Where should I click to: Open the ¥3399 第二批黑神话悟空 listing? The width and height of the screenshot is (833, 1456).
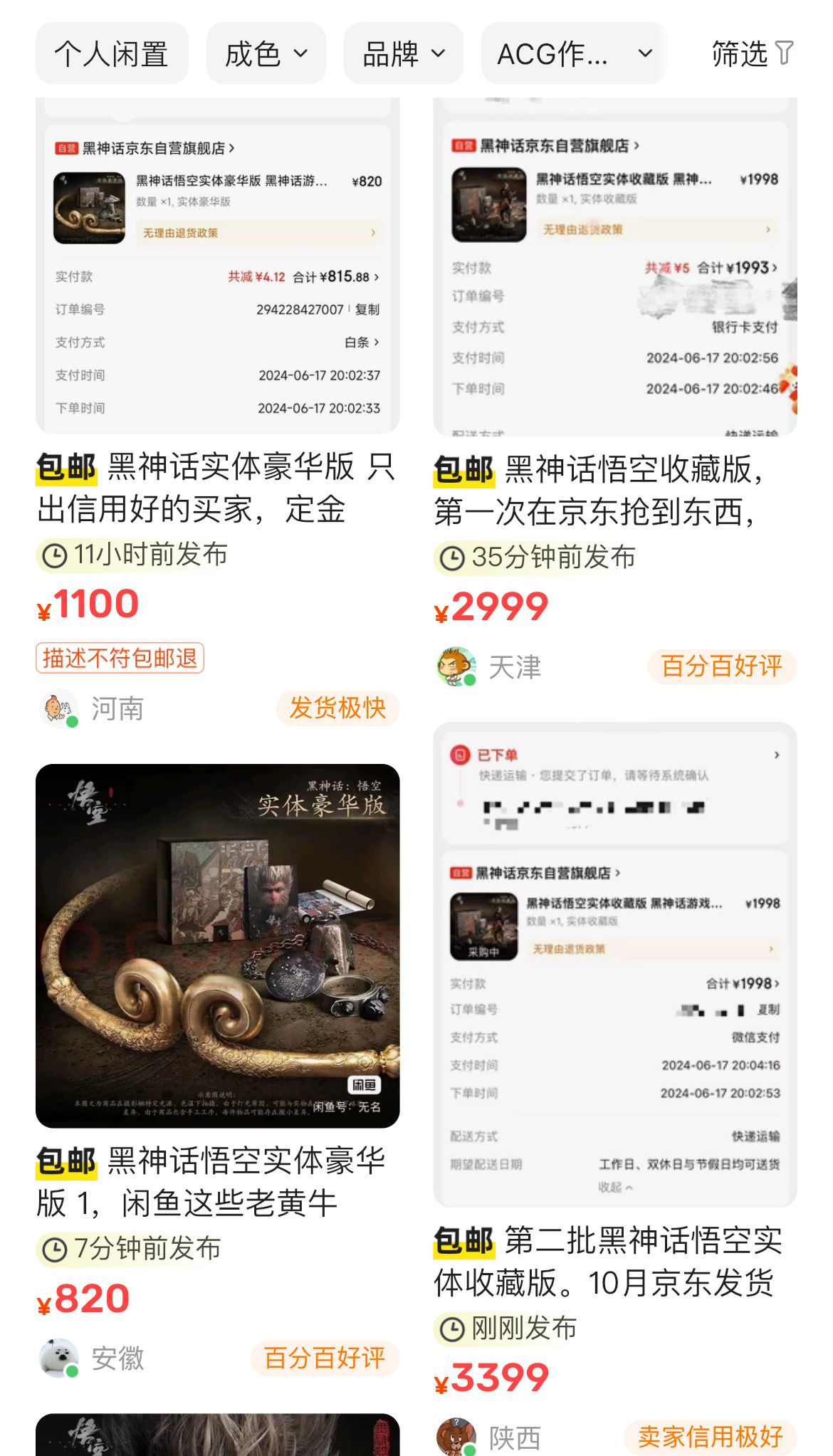(x=614, y=1261)
